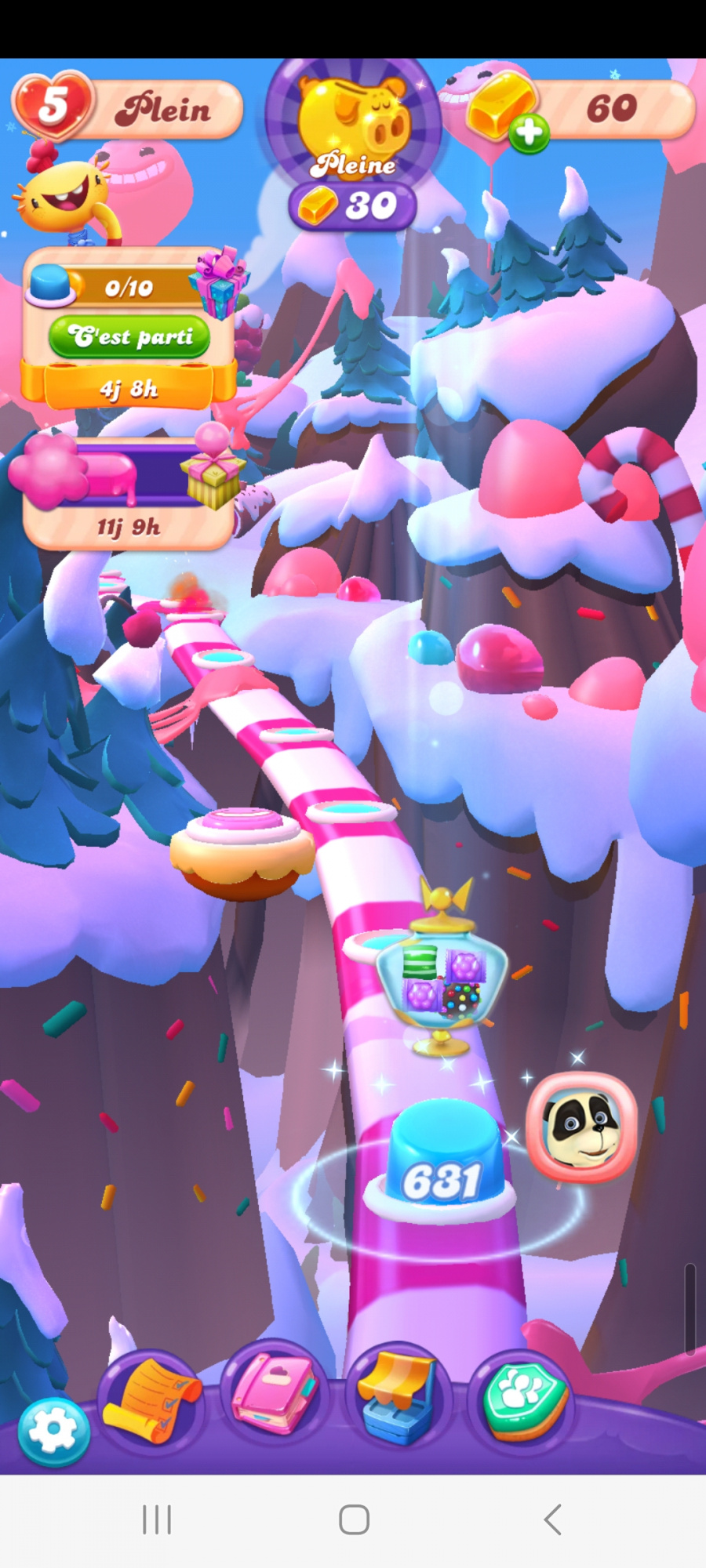The height and width of the screenshot is (1568, 706).
Task: Open the orange quest scroll
Action: point(151,1402)
